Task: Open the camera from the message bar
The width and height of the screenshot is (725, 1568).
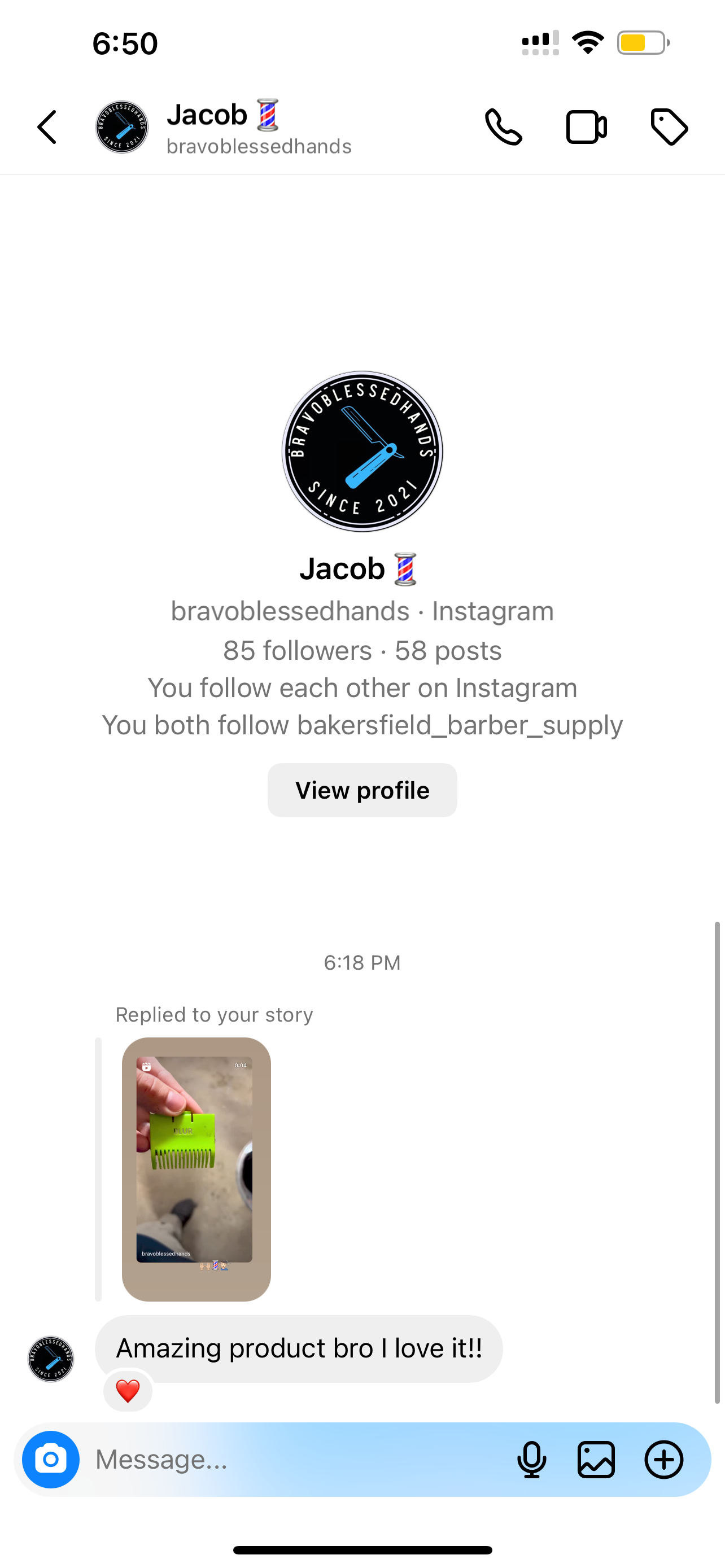Action: (x=51, y=1459)
